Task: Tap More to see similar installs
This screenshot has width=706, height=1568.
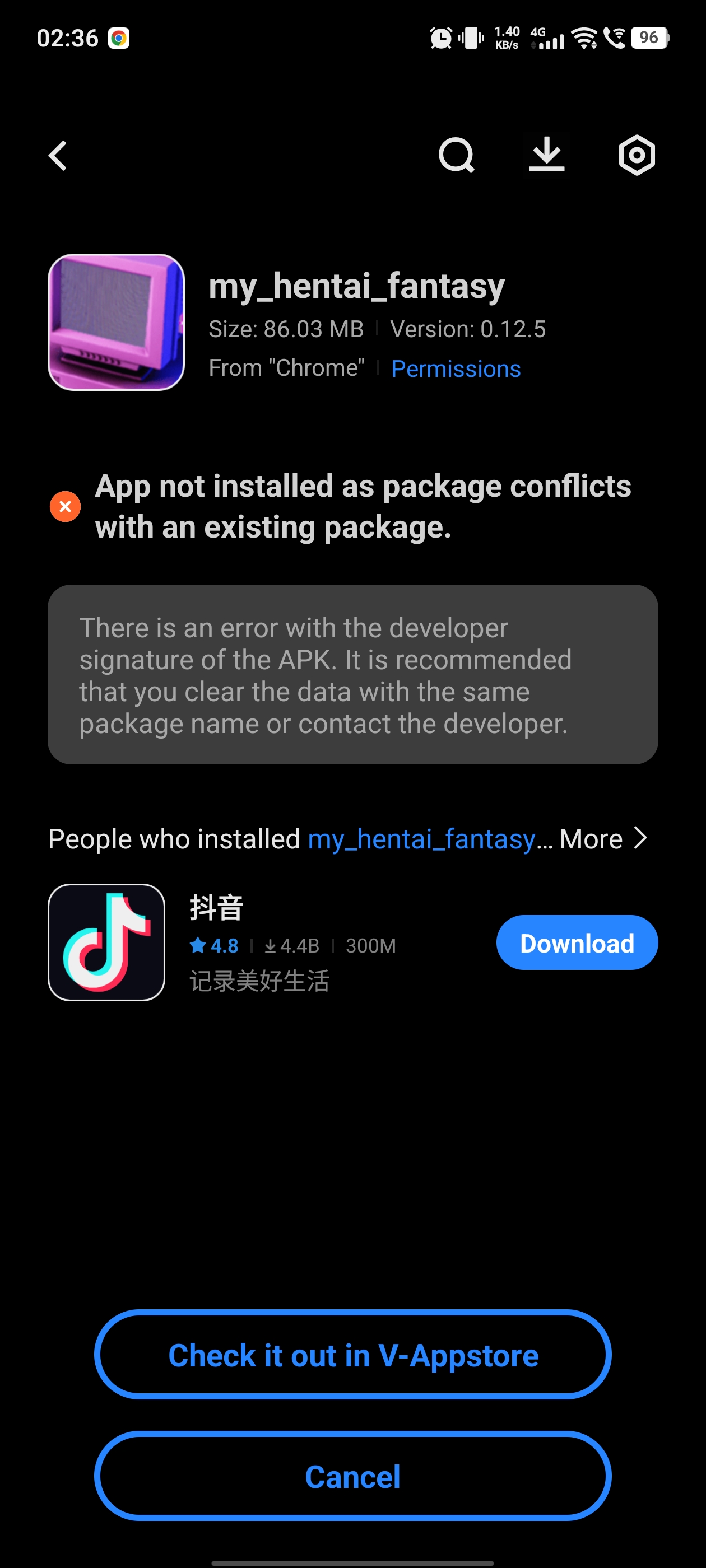Action: (x=602, y=839)
